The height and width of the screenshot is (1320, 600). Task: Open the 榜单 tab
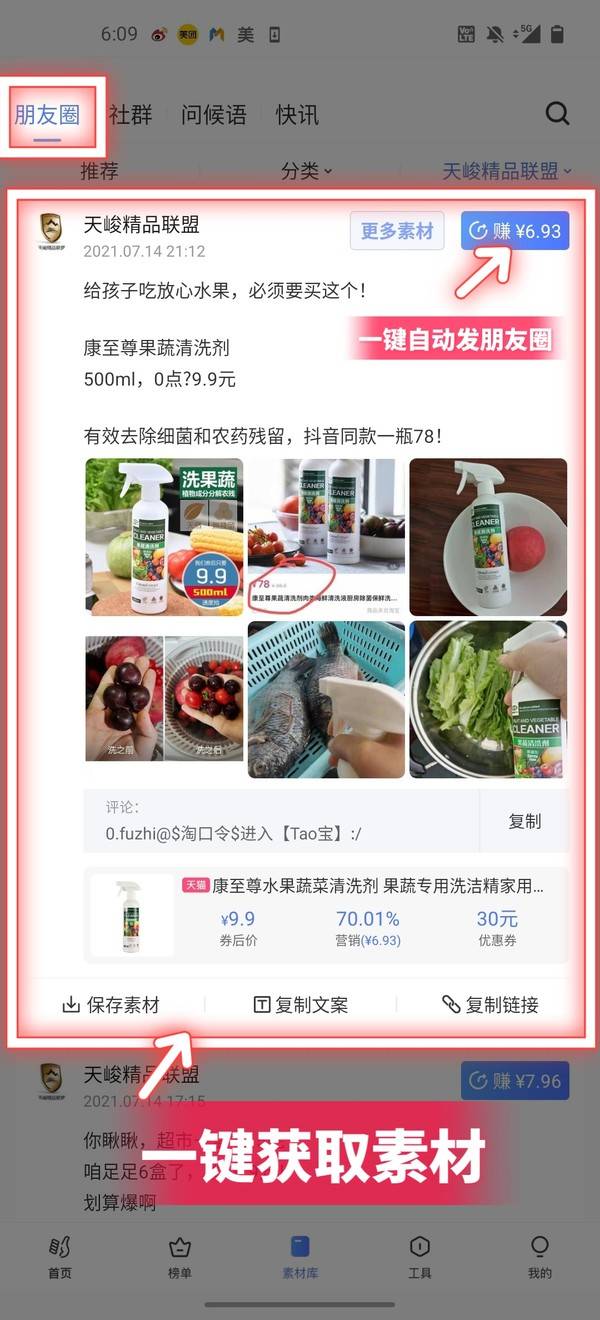click(x=180, y=1256)
